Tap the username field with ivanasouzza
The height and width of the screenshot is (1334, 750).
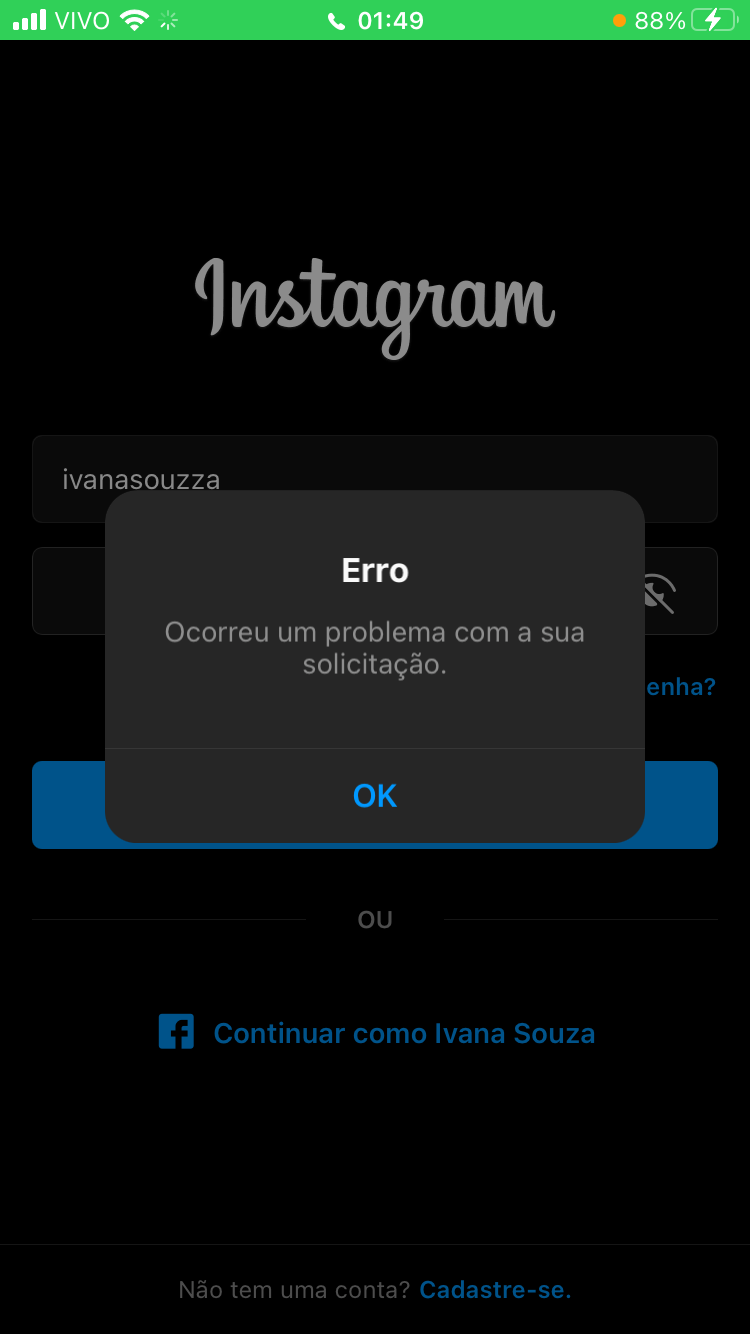[375, 478]
